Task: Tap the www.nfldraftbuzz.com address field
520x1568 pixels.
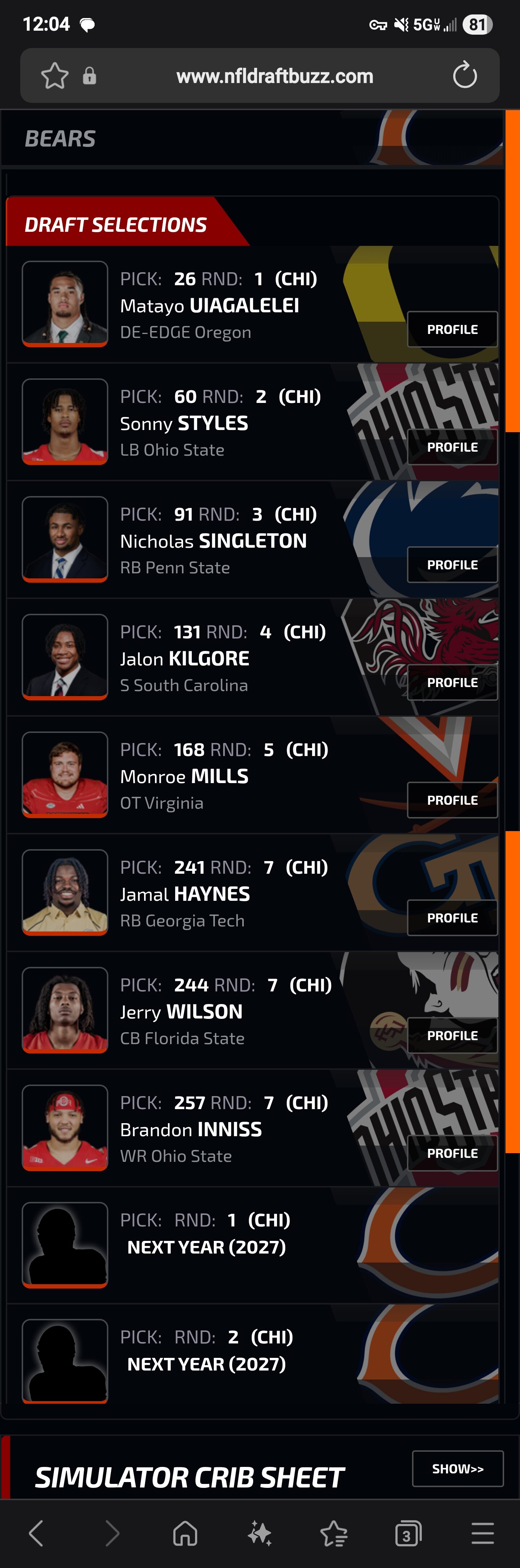Action: pos(274,76)
